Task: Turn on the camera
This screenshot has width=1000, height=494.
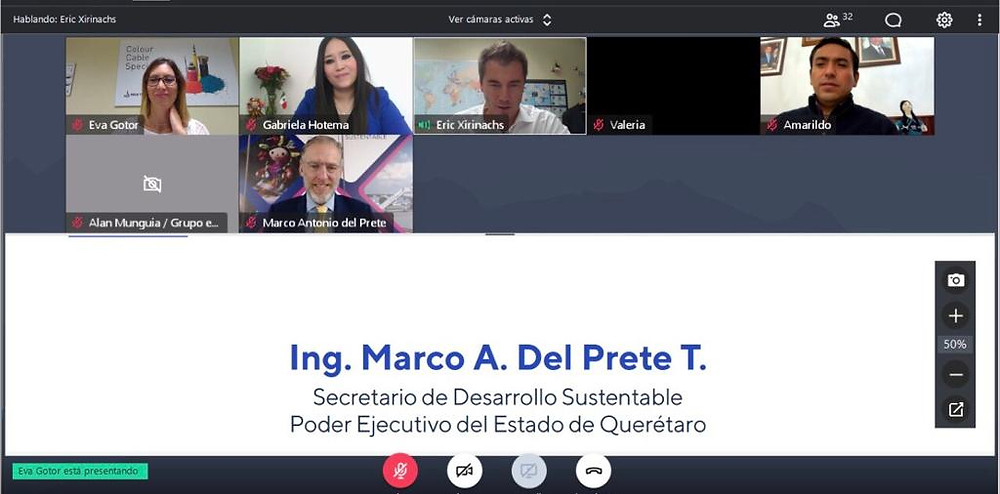Action: (x=464, y=470)
